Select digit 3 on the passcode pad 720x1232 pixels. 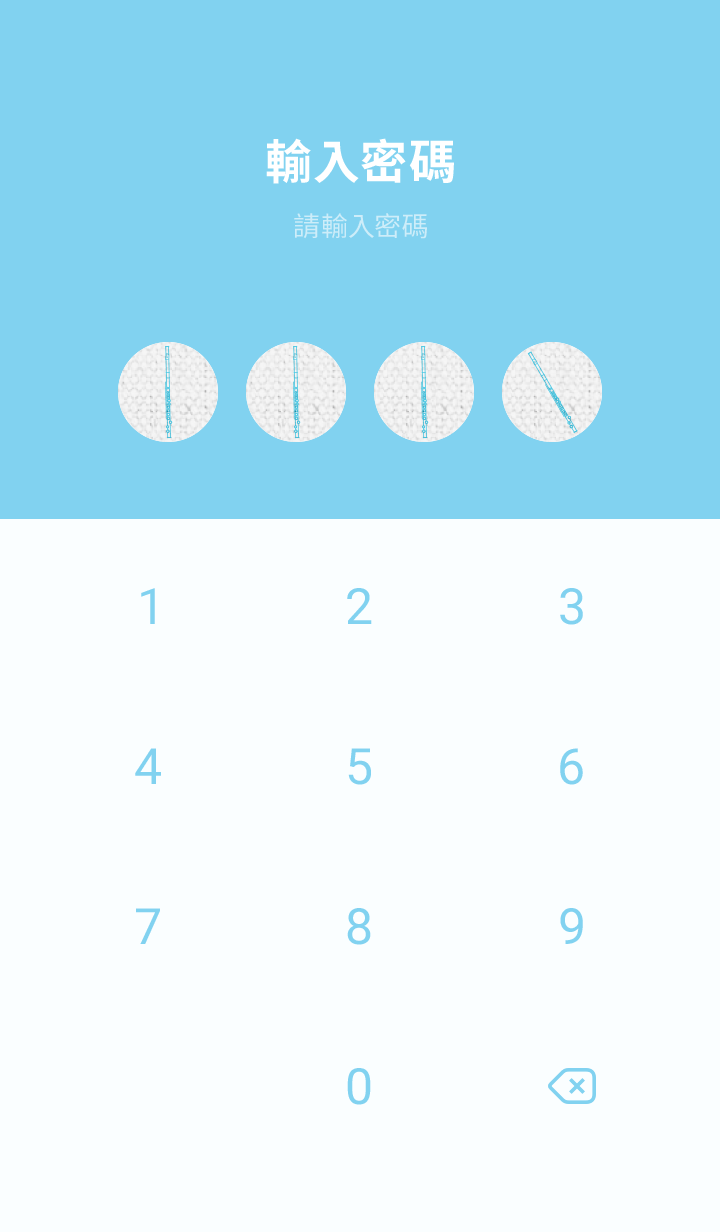click(x=571, y=607)
